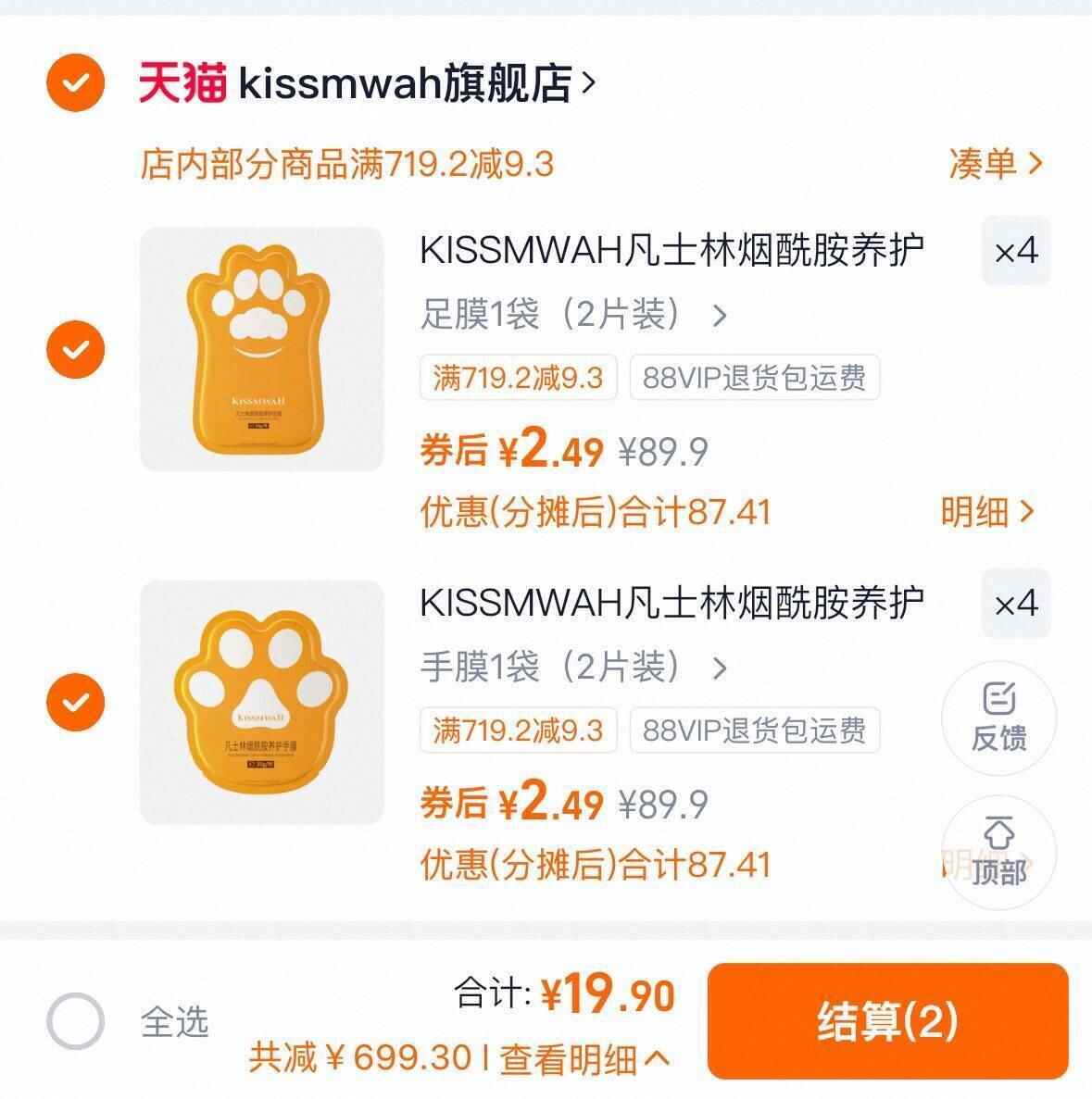Deselect the foot mask item checkbox
The height and width of the screenshot is (1099, 1092).
pyautogui.click(x=74, y=349)
